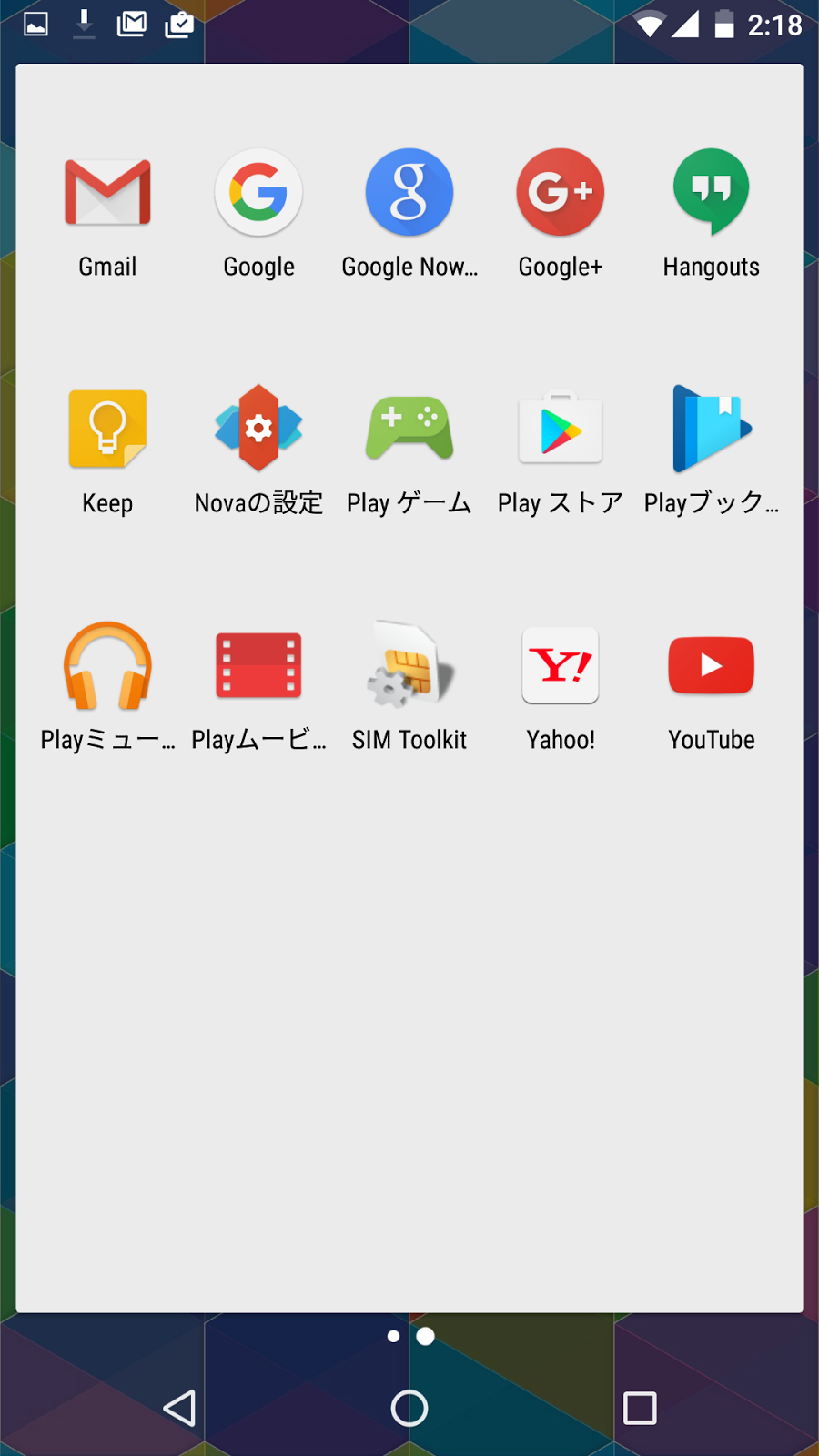The height and width of the screenshot is (1456, 819).
Task: Tap the system back button
Action: pos(179,1408)
